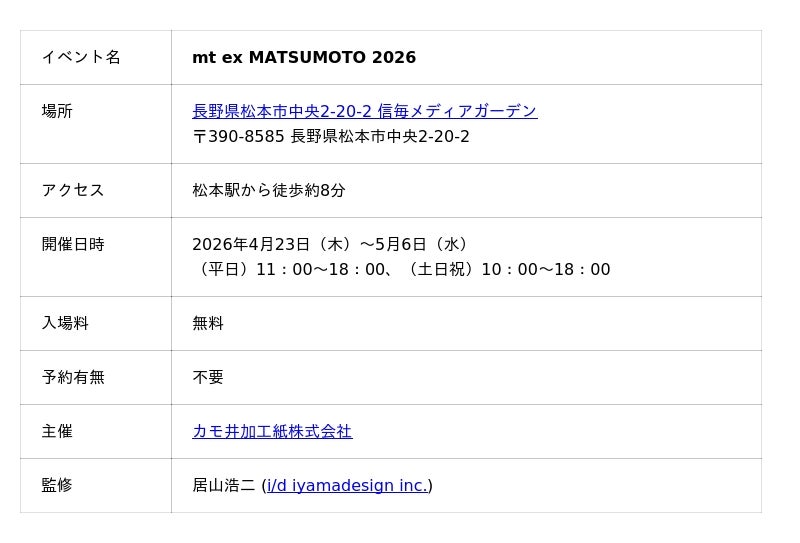Open the 信毎メディアガーデン address link

364,111
